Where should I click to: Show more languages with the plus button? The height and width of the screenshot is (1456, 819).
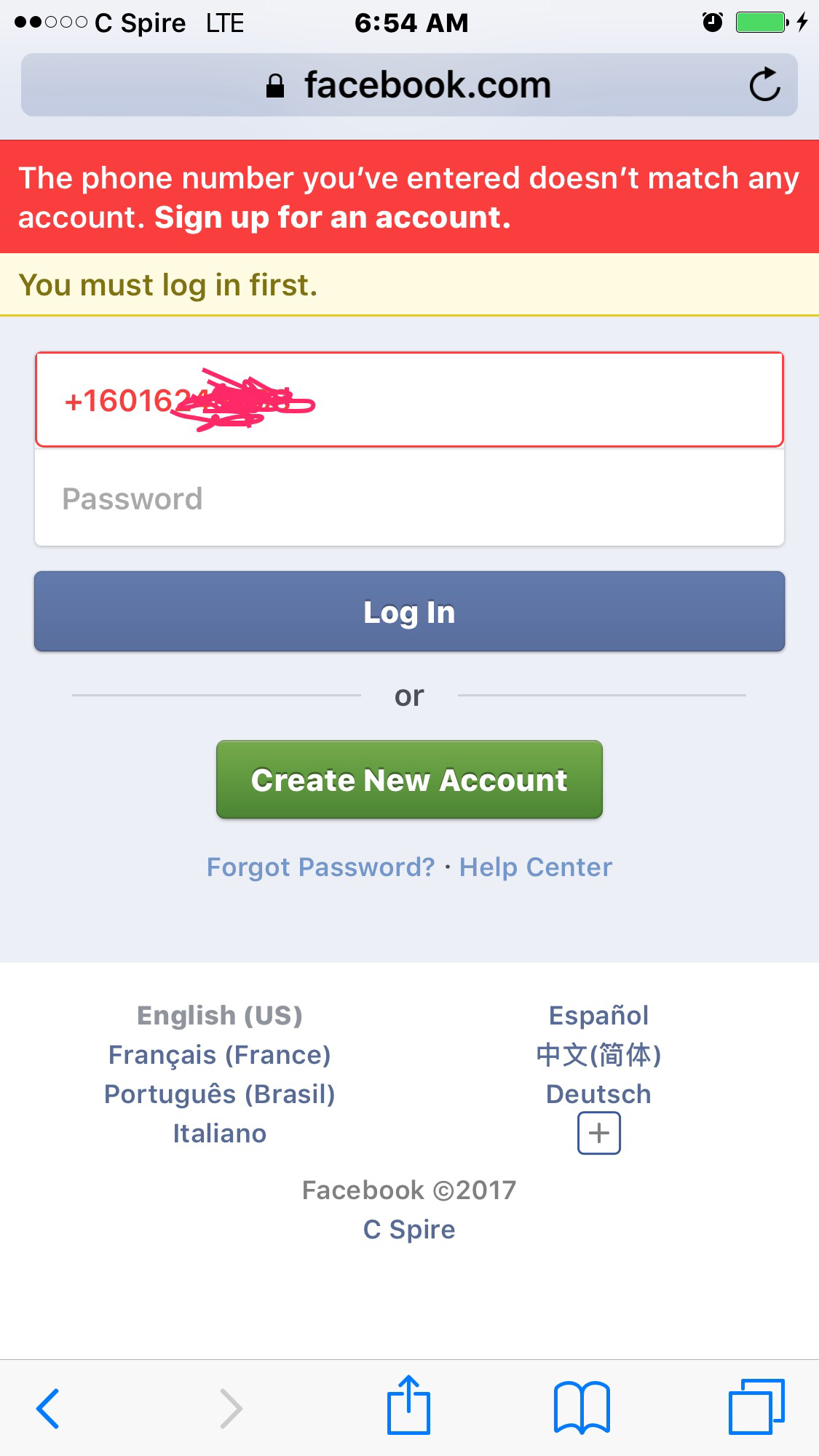point(599,1133)
